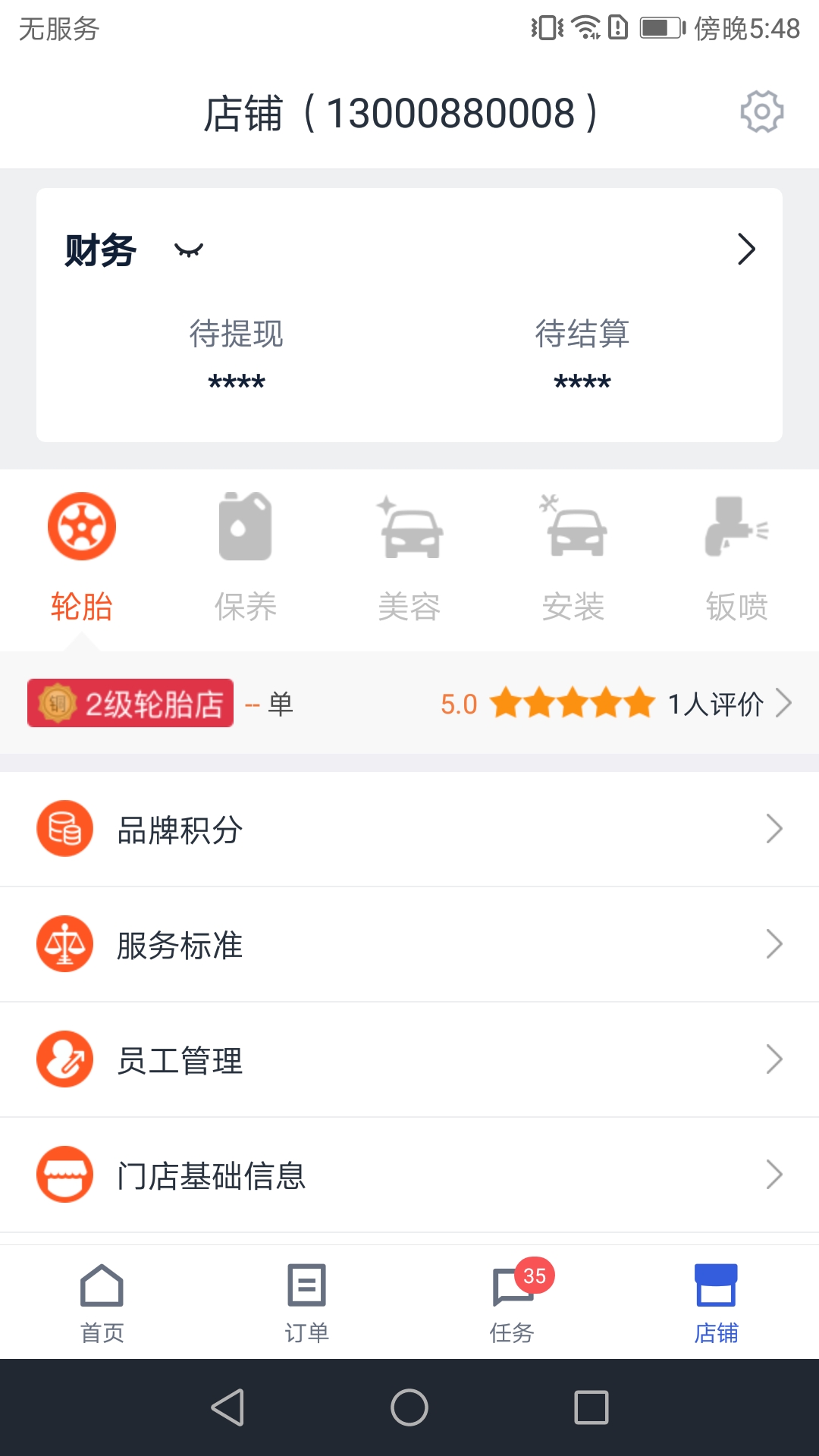Open the settings gear in the top bar
This screenshot has width=819, height=1456.
pyautogui.click(x=763, y=111)
